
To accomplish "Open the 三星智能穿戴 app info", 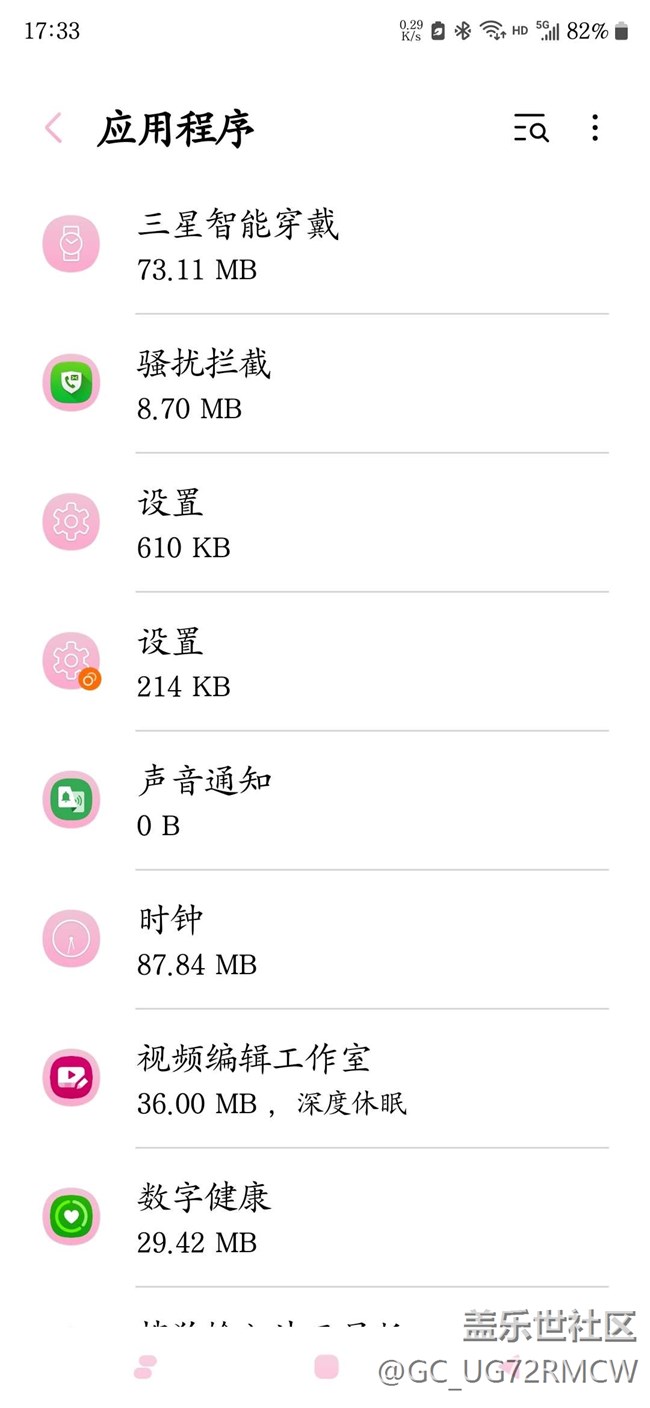I will tap(325, 244).
